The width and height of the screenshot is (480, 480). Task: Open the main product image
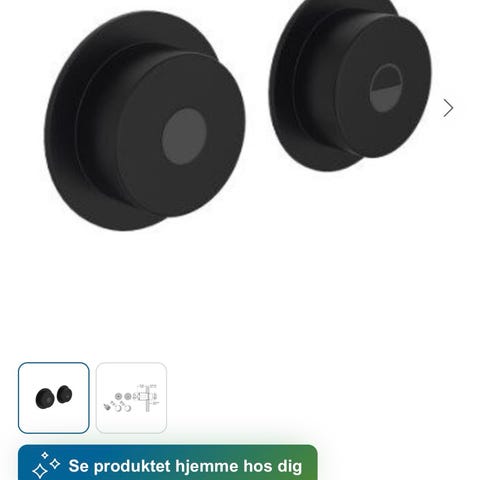pyautogui.click(x=238, y=115)
